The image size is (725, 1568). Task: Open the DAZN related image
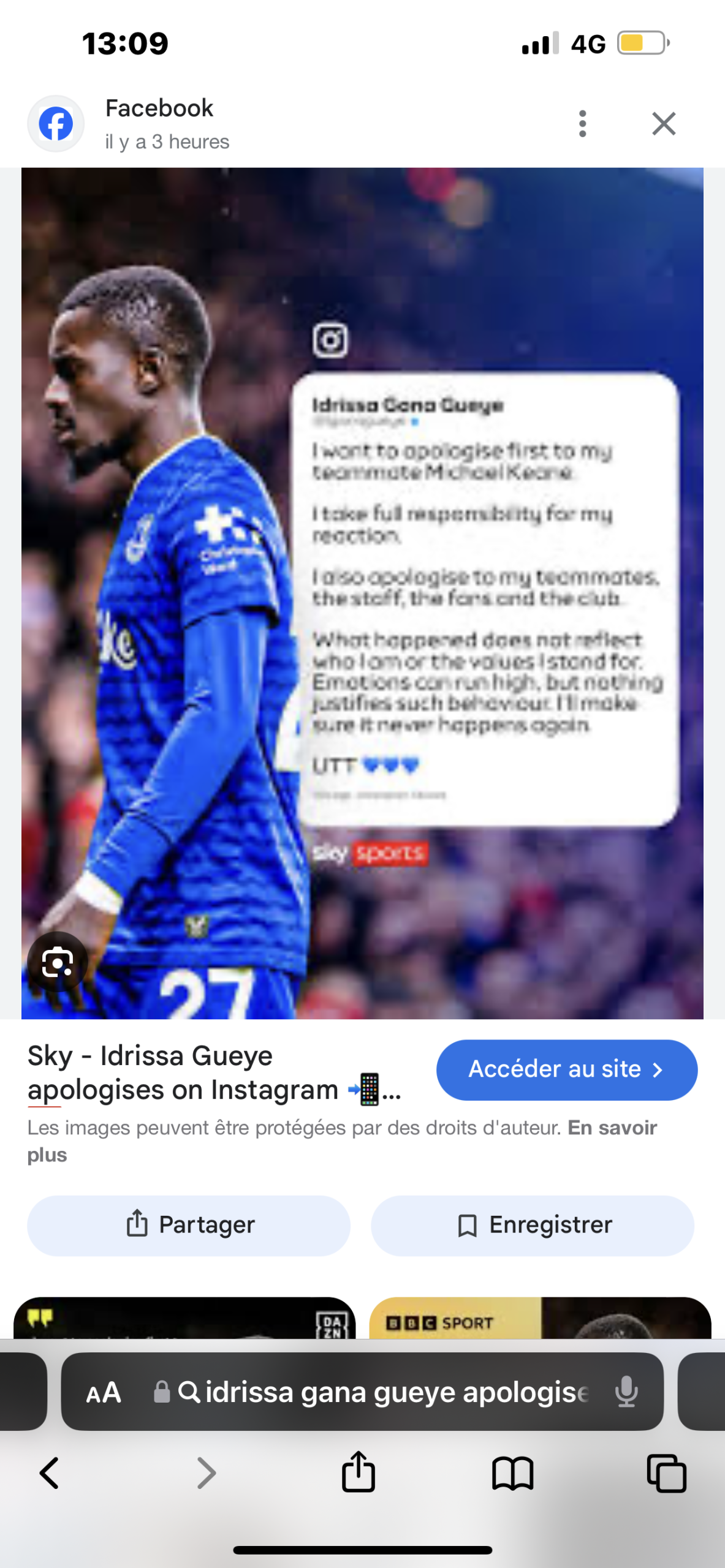(184, 1317)
